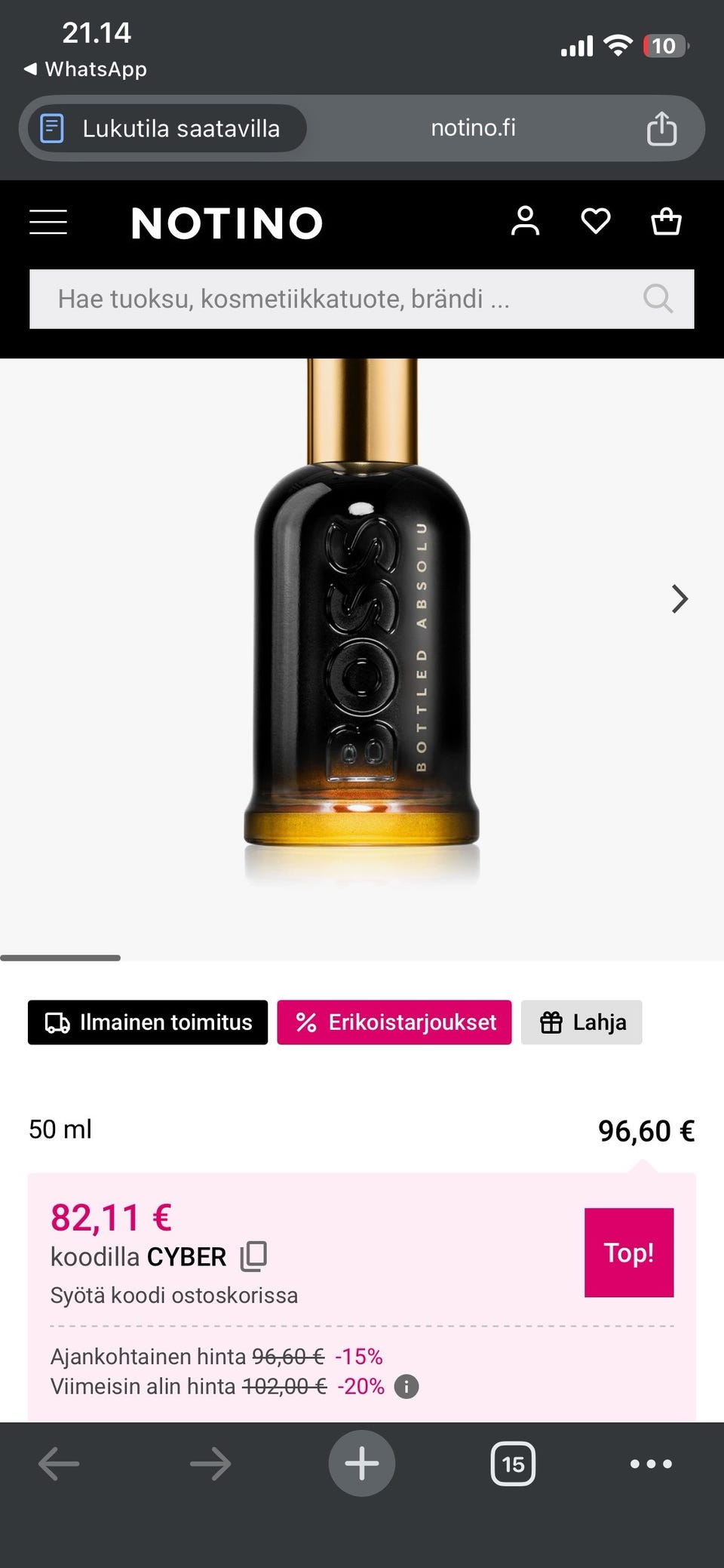
Task: Go back to the previous page
Action: tap(59, 1464)
